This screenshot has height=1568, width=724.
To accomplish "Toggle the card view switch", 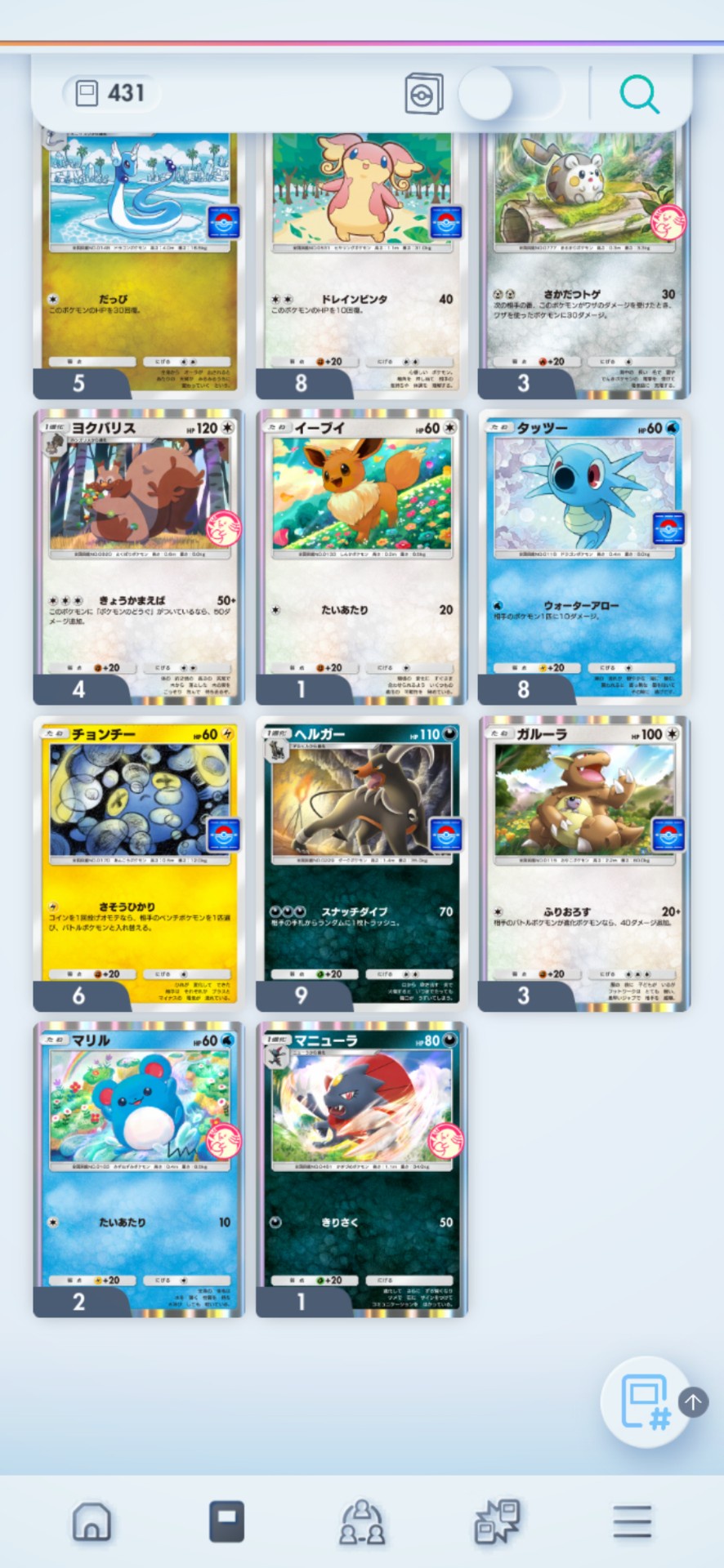I will 511,94.
